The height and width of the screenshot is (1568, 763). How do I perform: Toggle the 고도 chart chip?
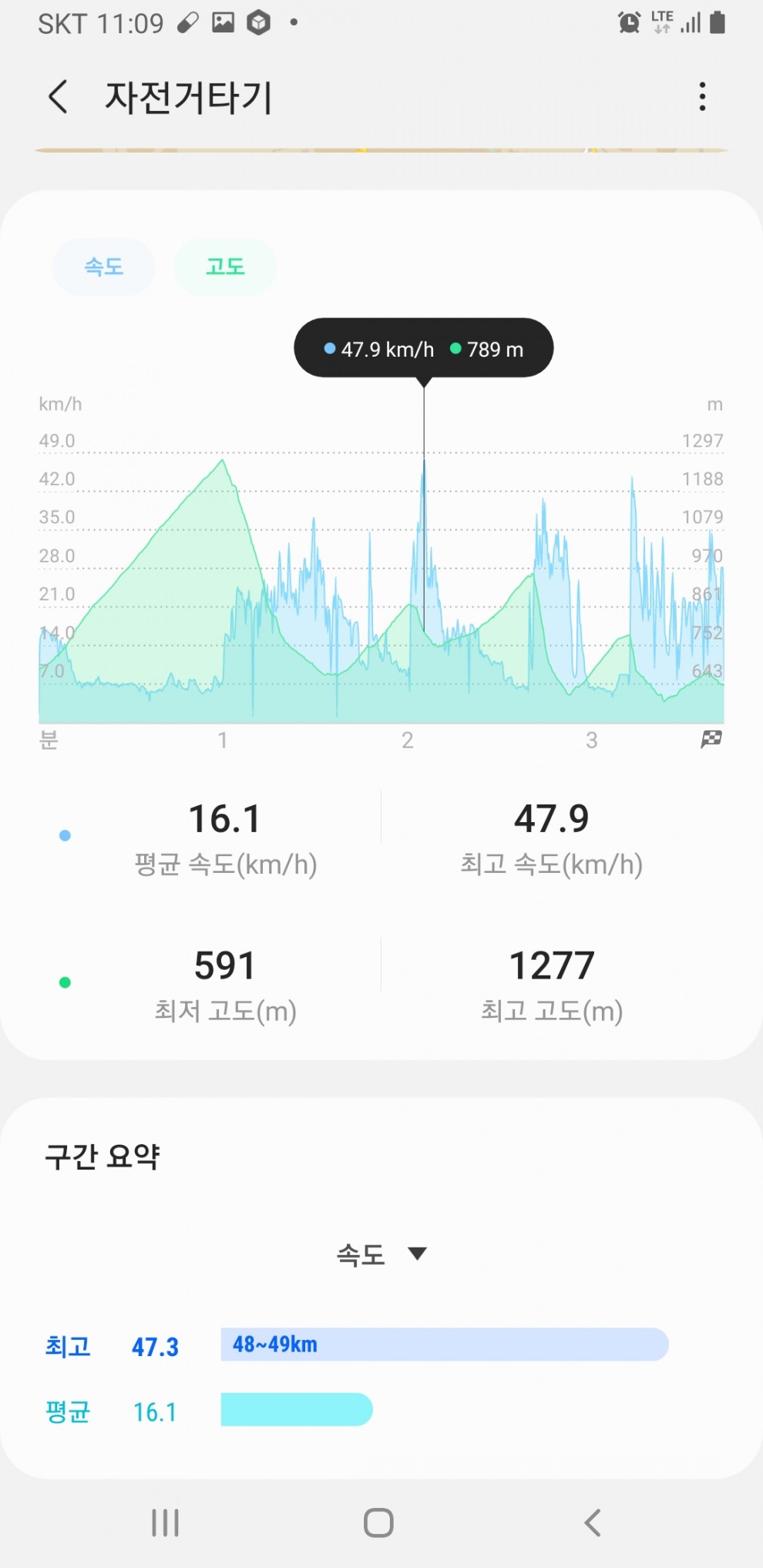225,267
